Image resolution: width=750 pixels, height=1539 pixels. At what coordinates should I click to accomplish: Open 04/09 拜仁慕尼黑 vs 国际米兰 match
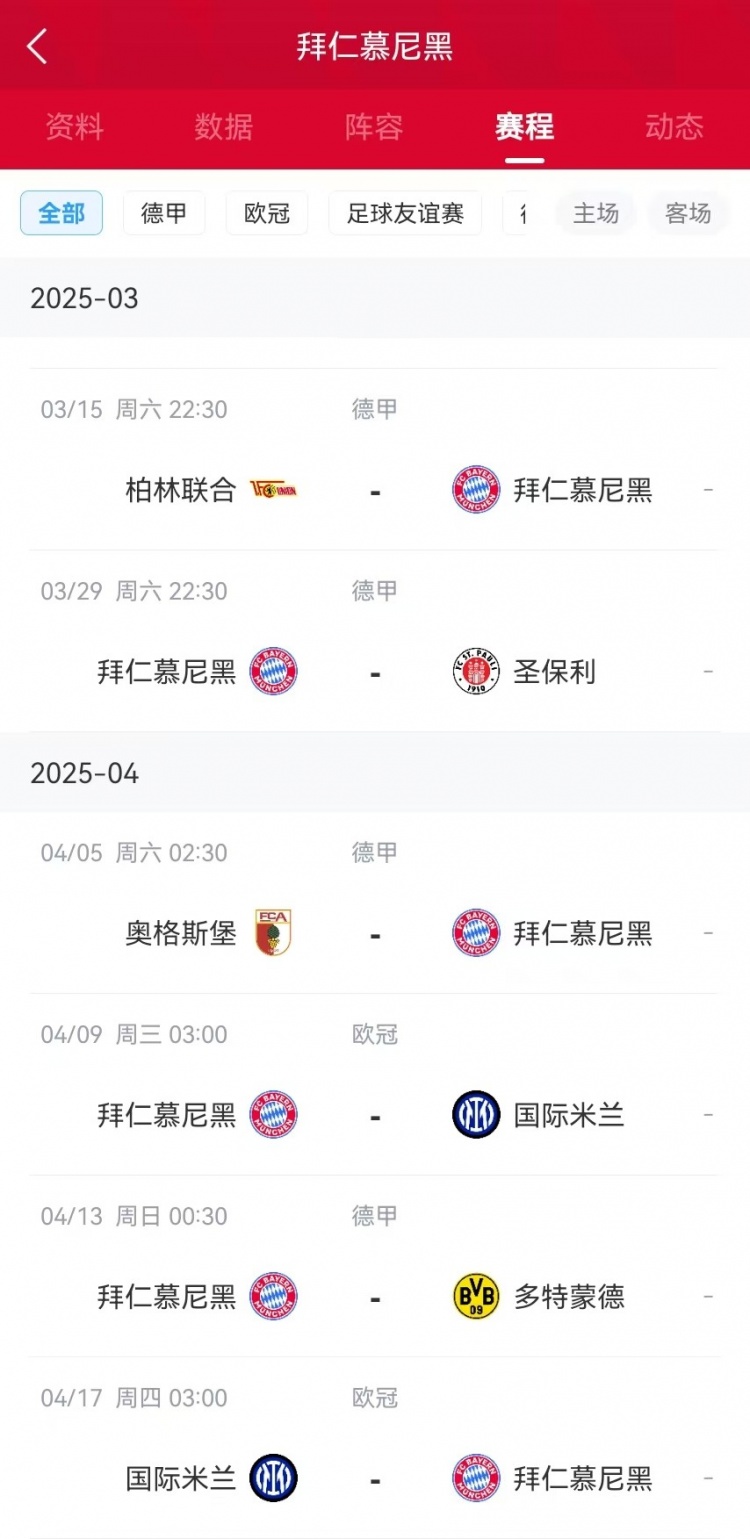pyautogui.click(x=374, y=1114)
